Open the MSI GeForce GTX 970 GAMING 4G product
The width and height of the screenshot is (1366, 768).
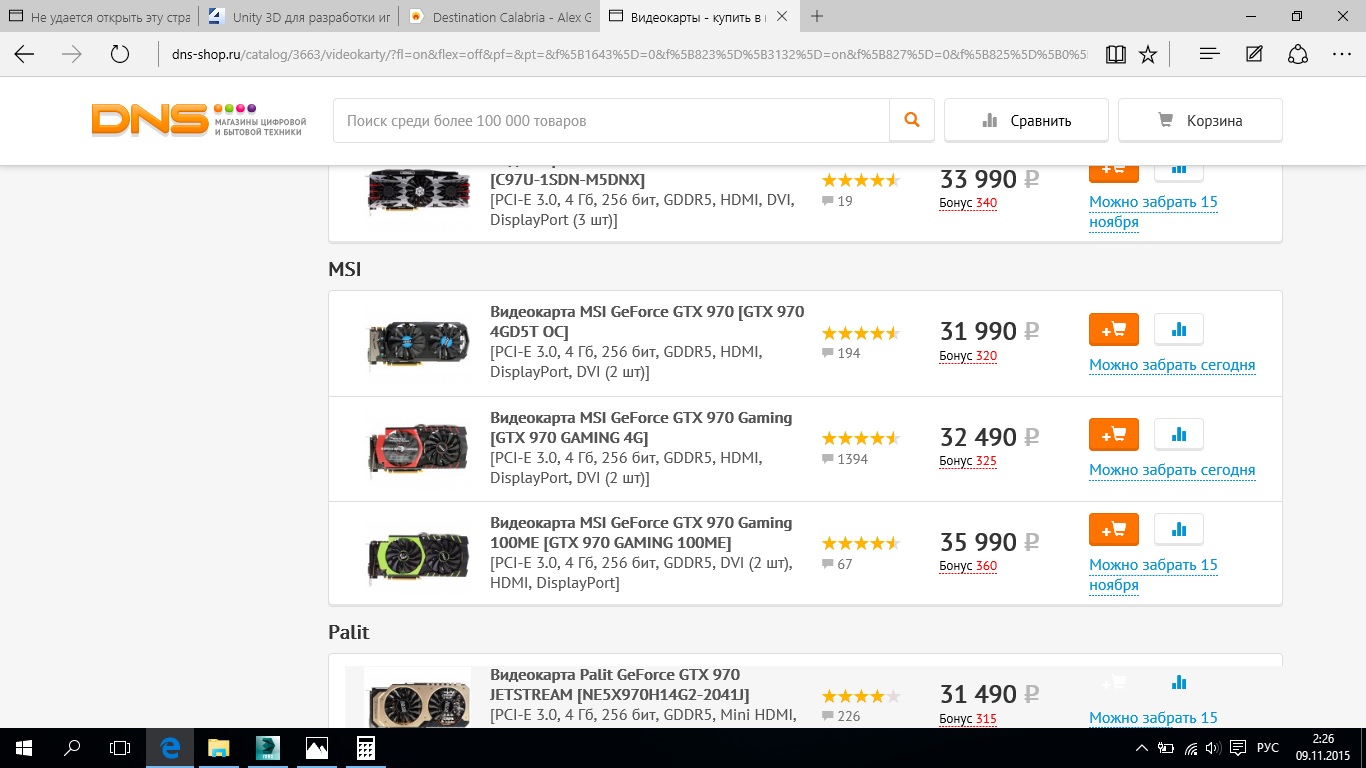pos(640,428)
